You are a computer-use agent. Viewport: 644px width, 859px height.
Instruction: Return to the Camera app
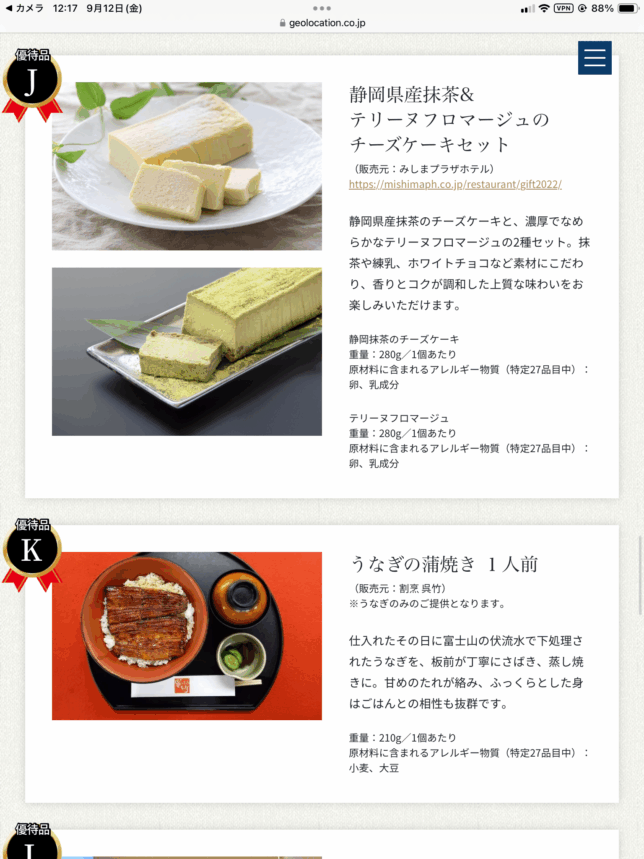pos(24,8)
